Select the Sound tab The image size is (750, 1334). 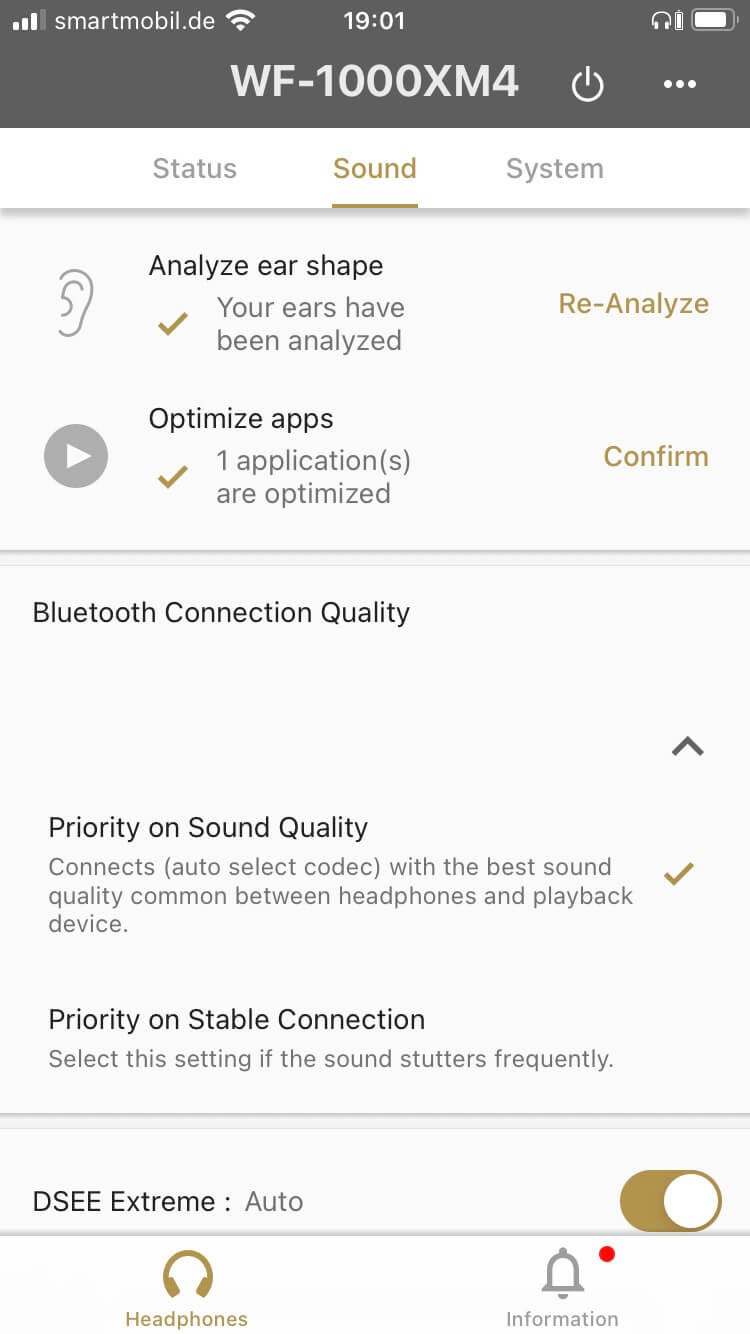375,168
